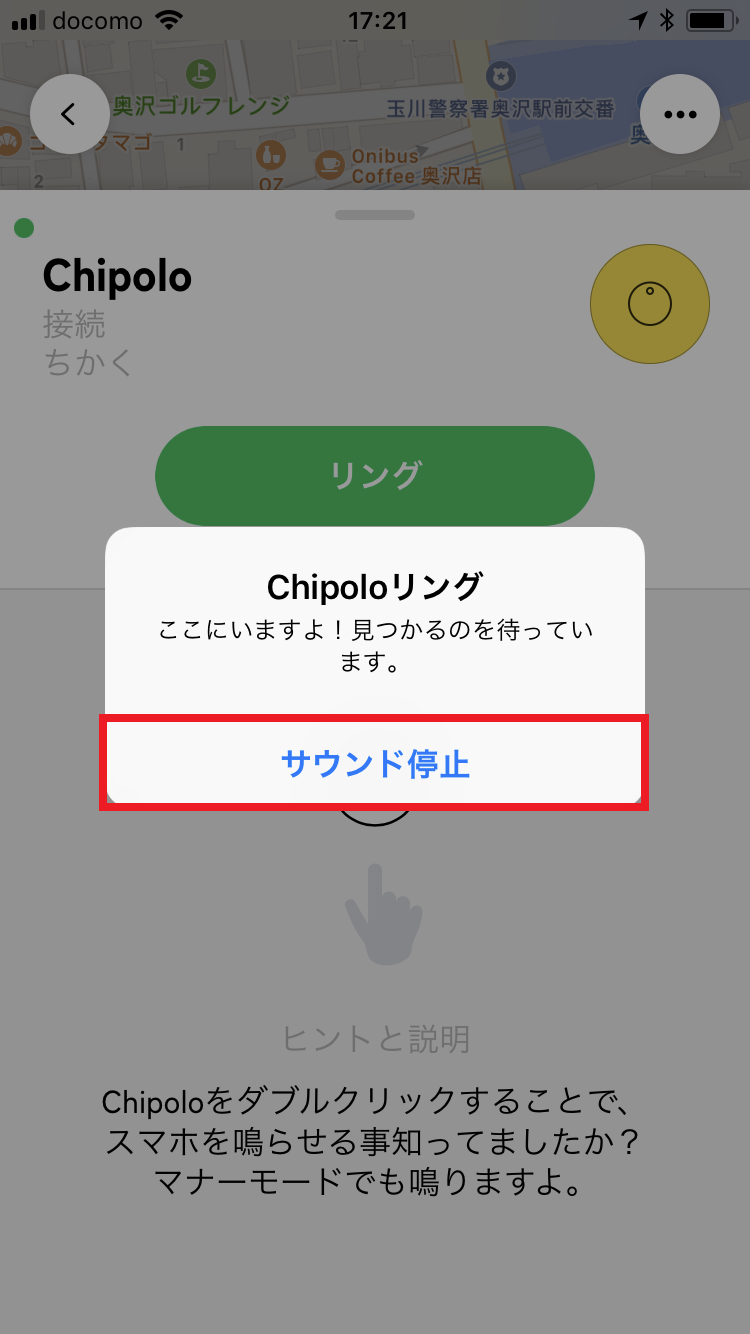
Task: Tap the yellow Chipolo device icon
Action: tap(649, 303)
